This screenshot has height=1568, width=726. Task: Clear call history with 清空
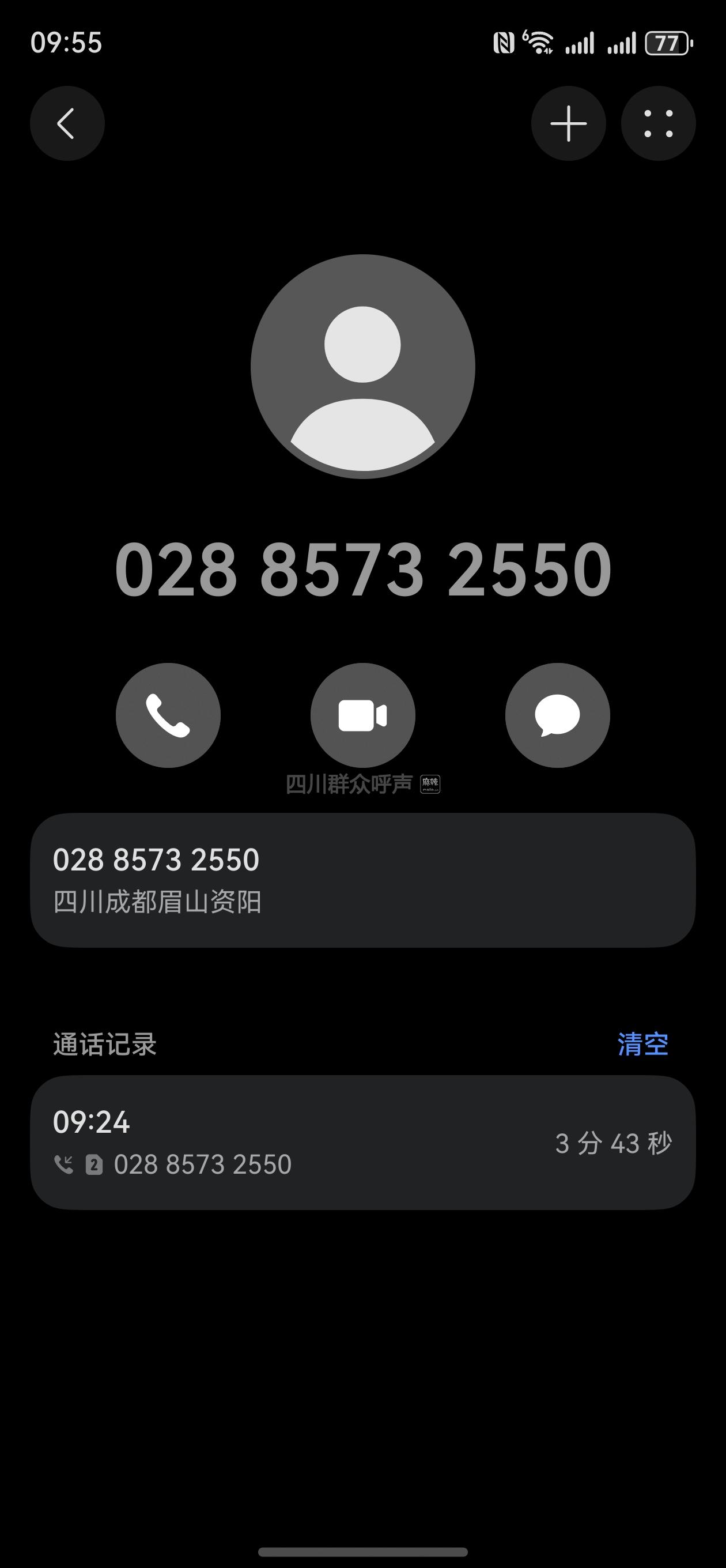pos(642,1045)
